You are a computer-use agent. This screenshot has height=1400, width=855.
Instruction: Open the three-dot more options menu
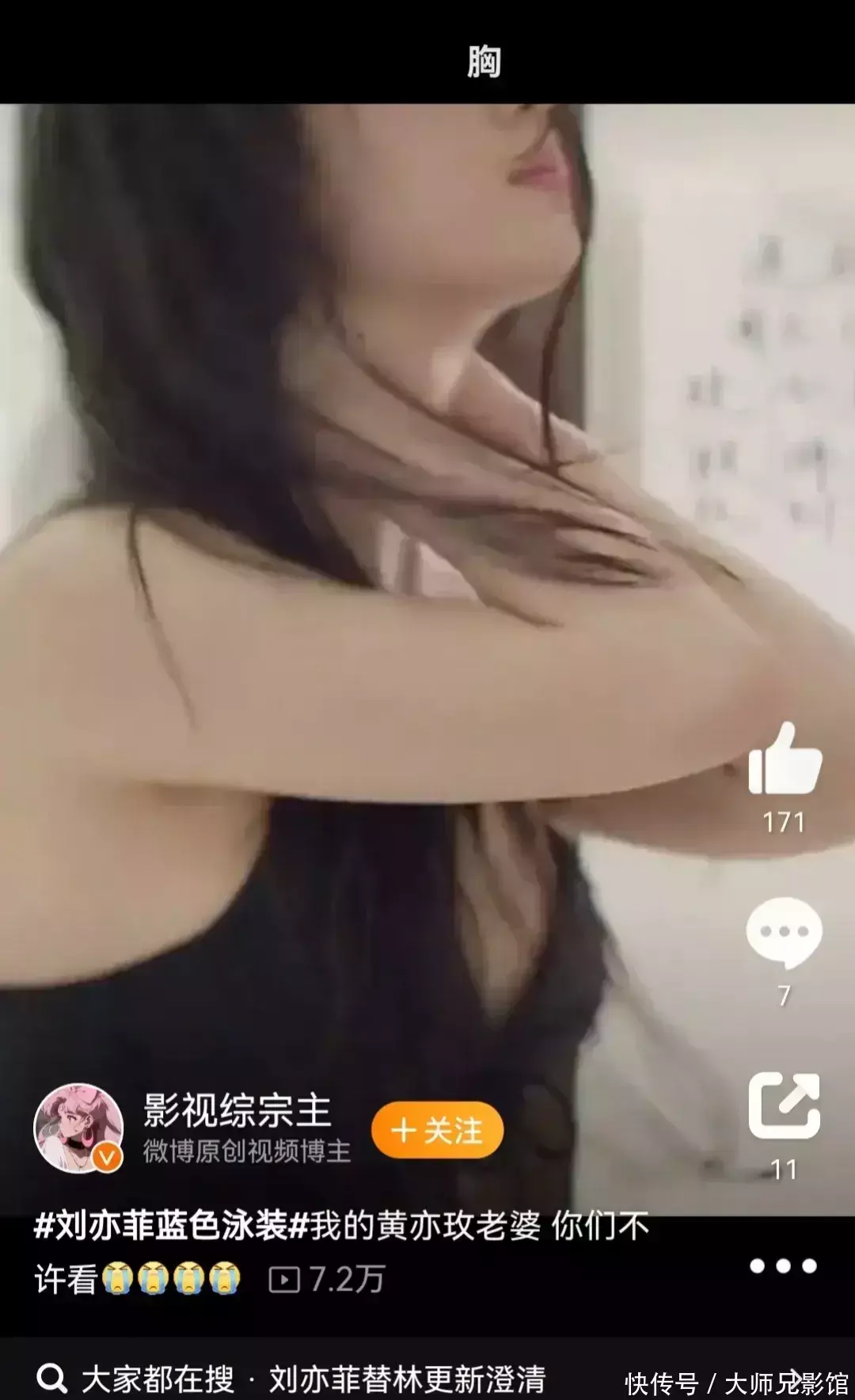783,1265
